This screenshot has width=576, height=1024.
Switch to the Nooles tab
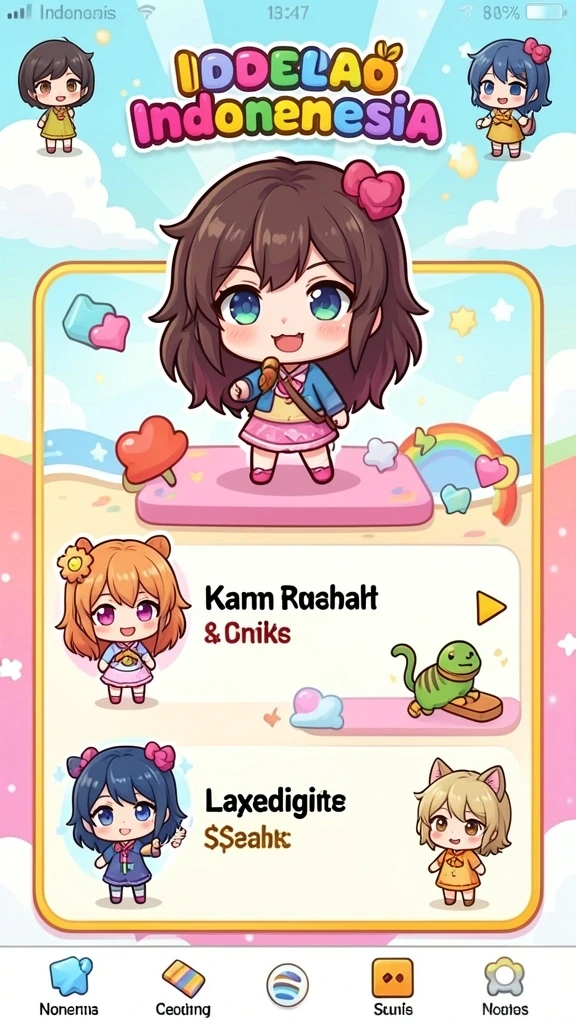(505, 985)
